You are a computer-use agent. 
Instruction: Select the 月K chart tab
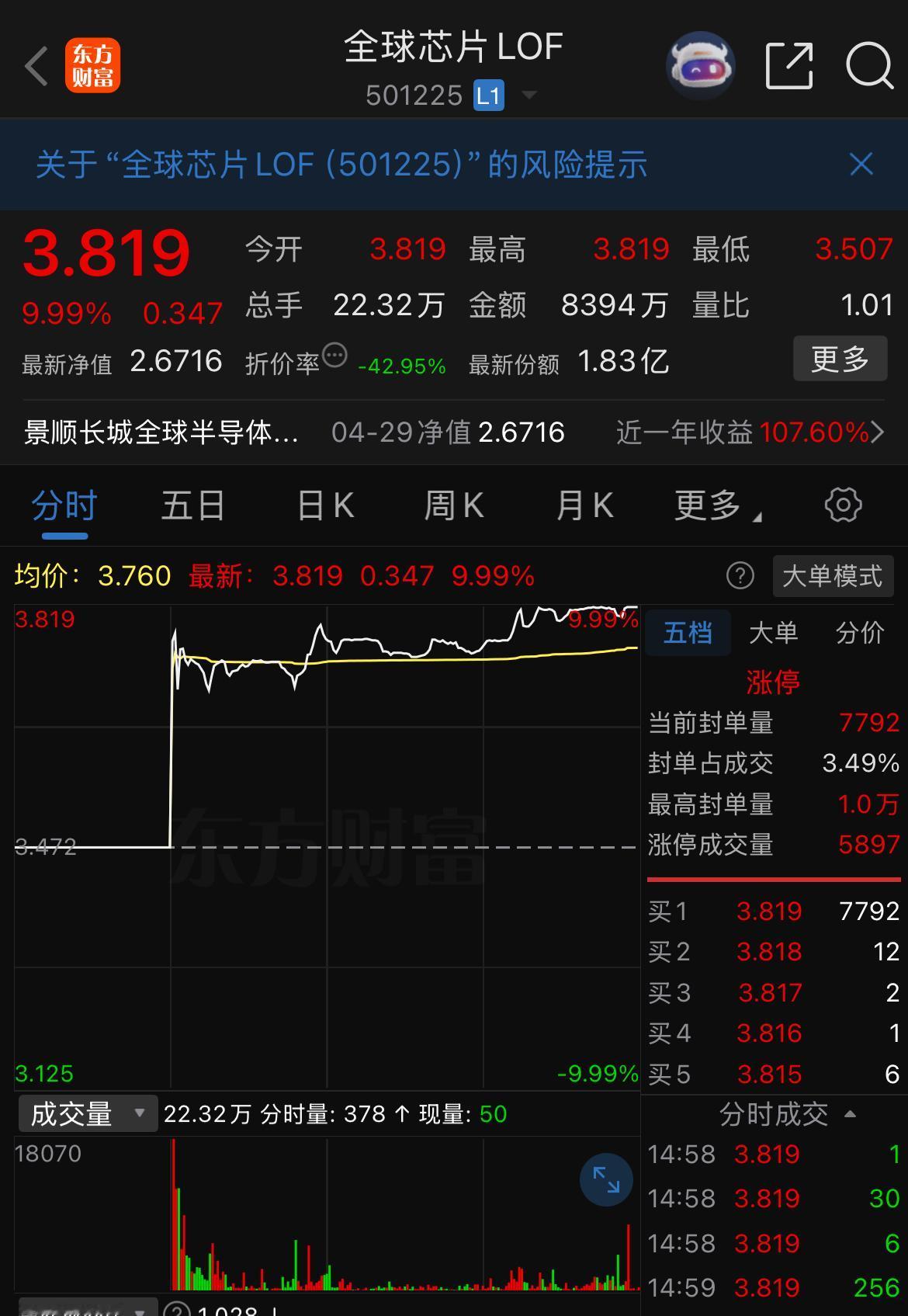[584, 506]
